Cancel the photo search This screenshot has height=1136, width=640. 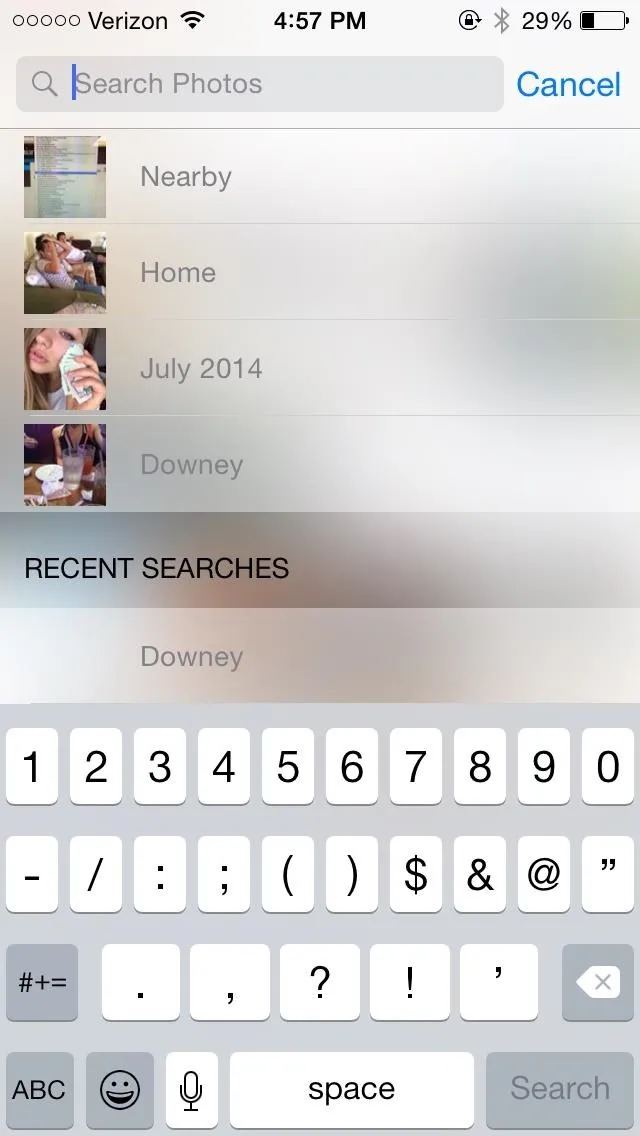(568, 84)
